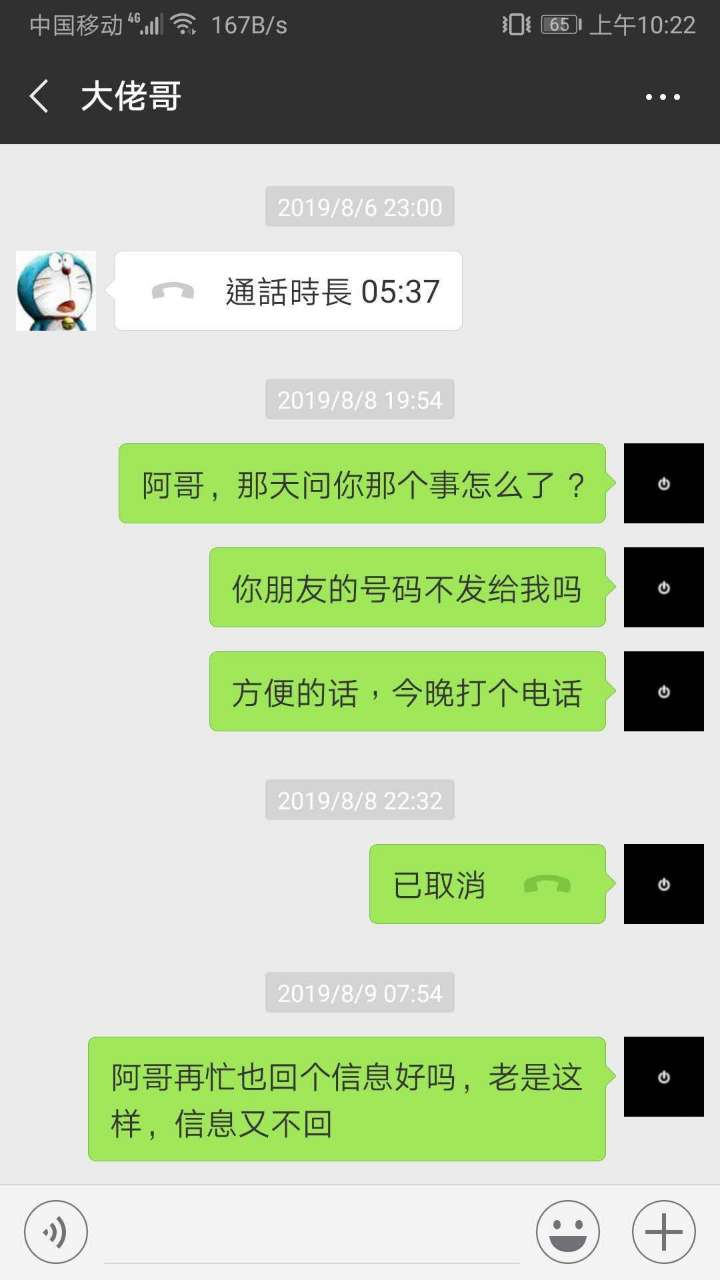Tap own avatar beside 已取消 message
Viewport: 720px width, 1280px height.
pyautogui.click(x=663, y=884)
